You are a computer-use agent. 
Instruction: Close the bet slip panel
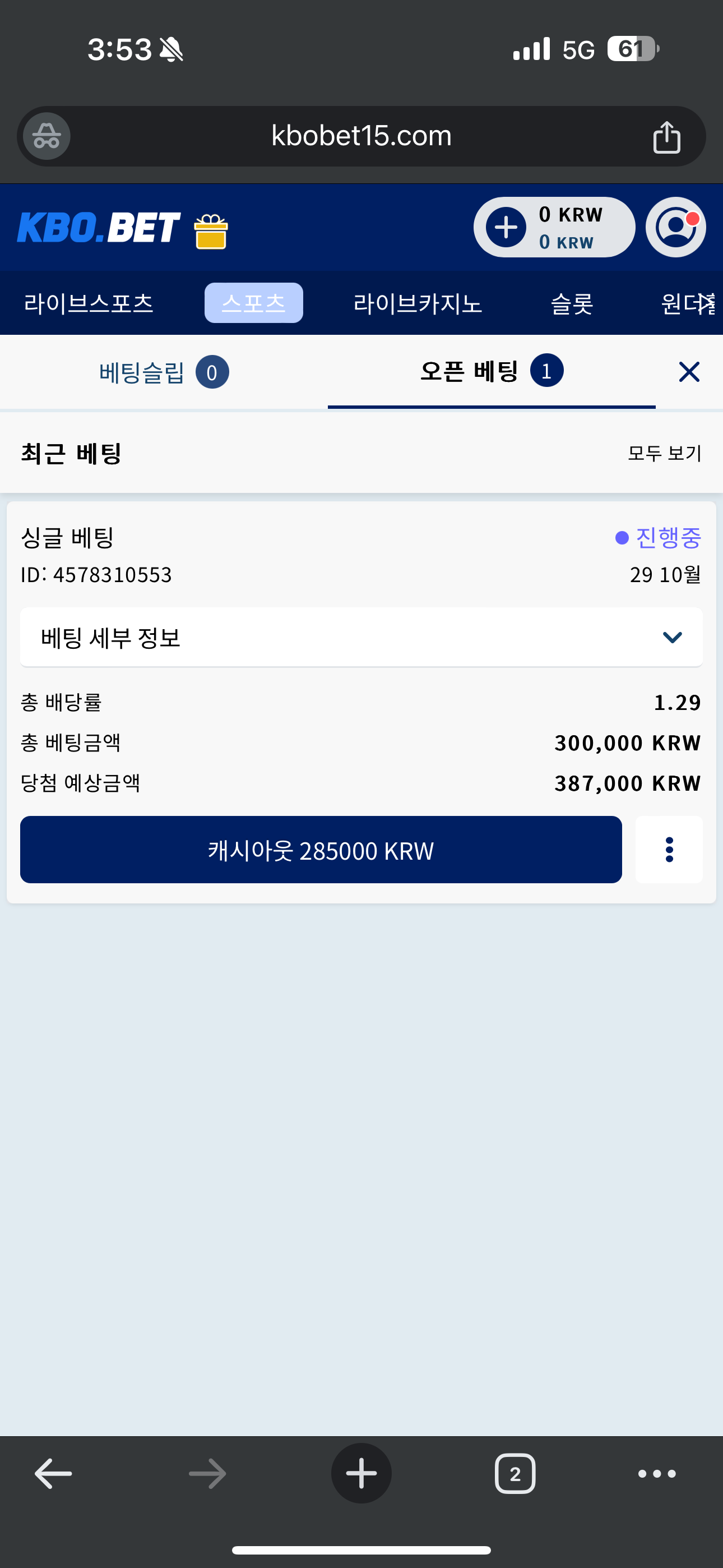[x=689, y=372]
